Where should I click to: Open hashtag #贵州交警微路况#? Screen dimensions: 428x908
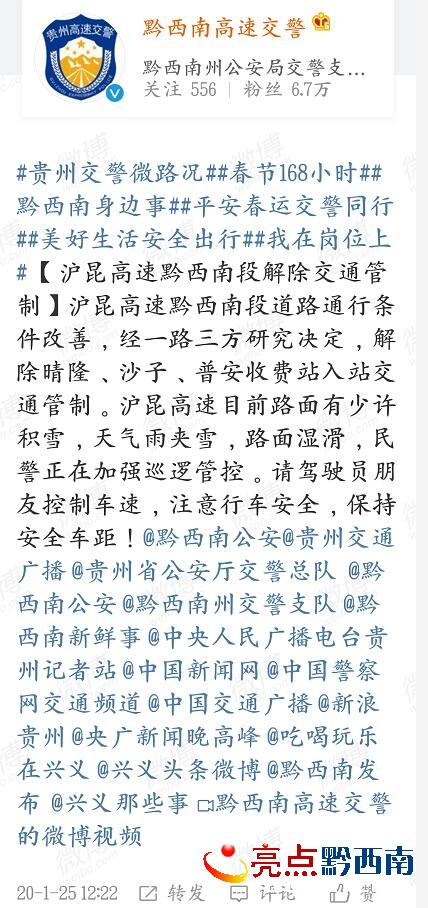point(111,173)
